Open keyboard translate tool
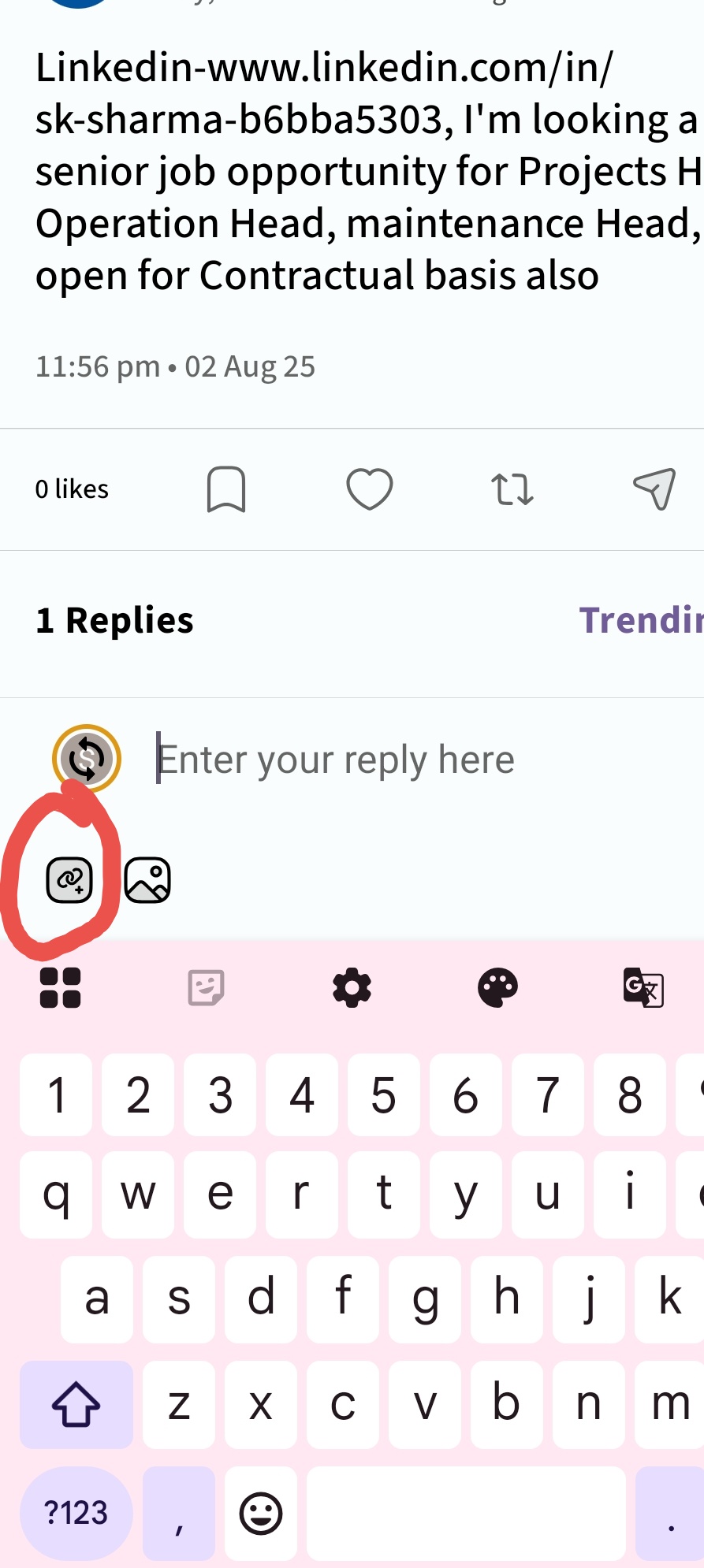Screen dimensions: 704x1568 pos(643,987)
